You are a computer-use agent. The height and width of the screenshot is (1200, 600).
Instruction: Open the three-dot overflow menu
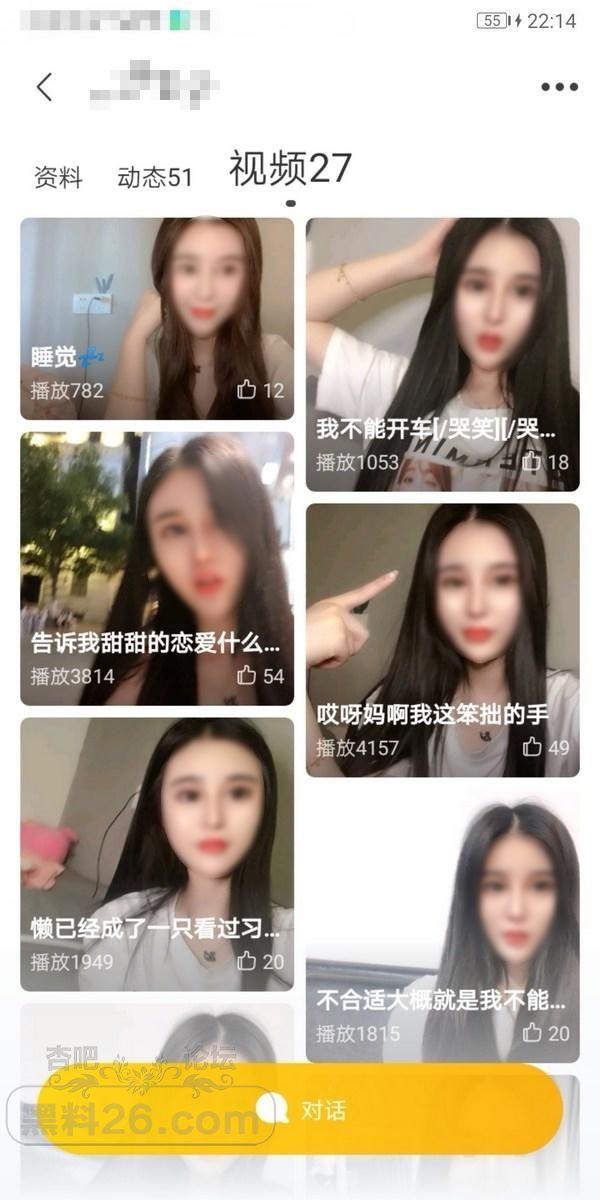pos(559,87)
